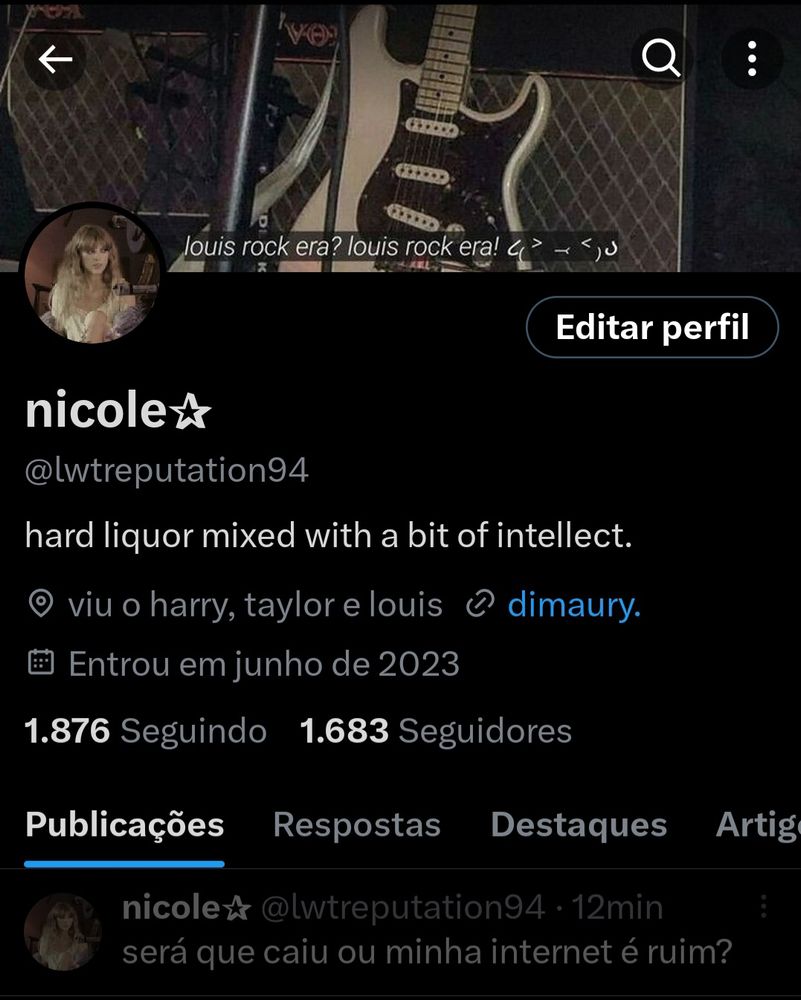Open the large profile picture
Viewport: 801px width, 1000px height.
pos(92,274)
